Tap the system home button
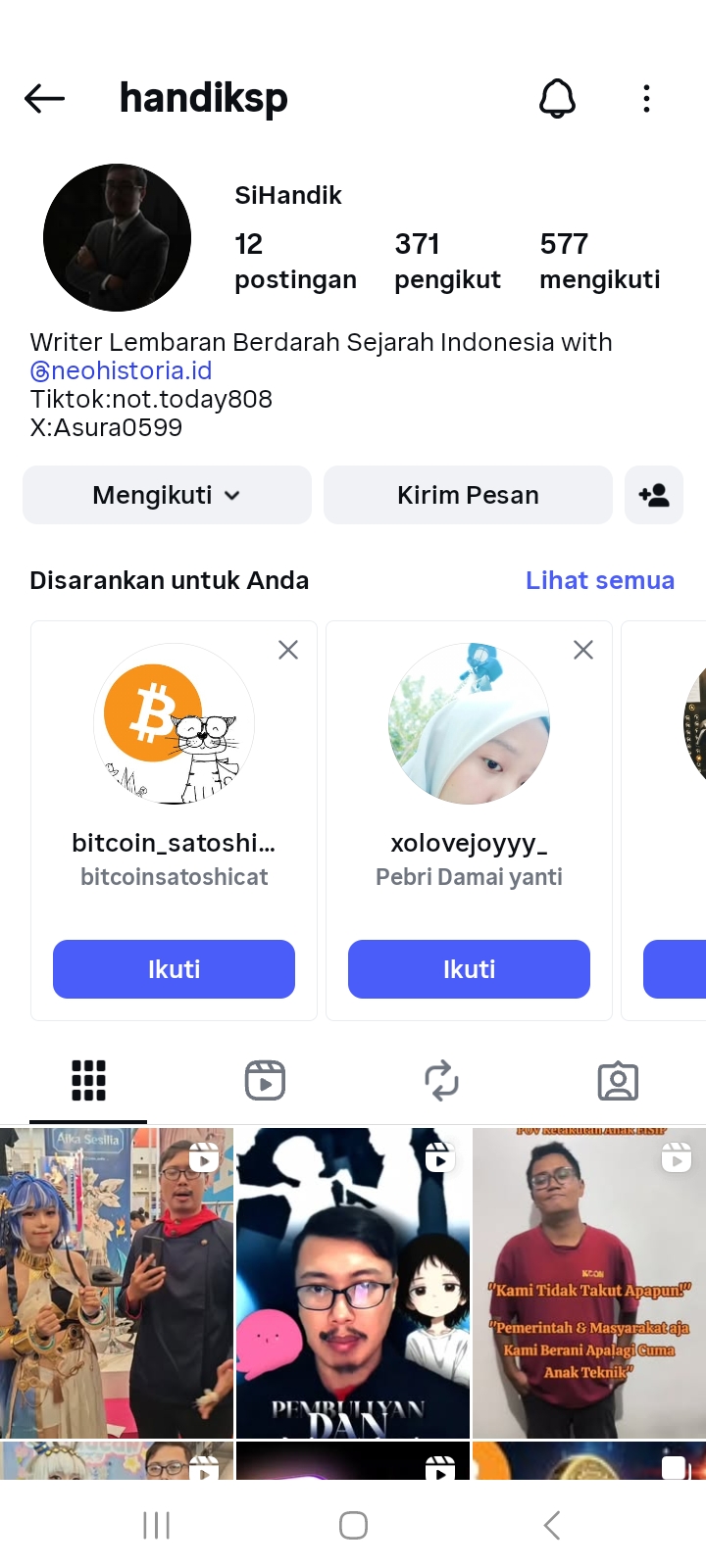This screenshot has height=1568, width=706. (x=353, y=1525)
